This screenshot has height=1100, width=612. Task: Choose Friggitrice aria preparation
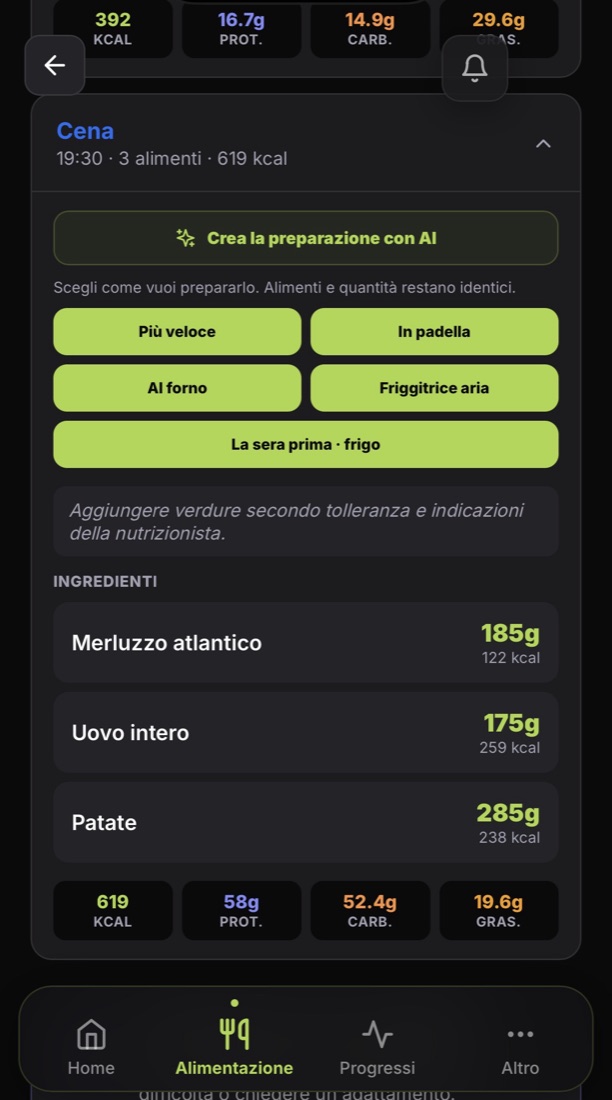434,388
